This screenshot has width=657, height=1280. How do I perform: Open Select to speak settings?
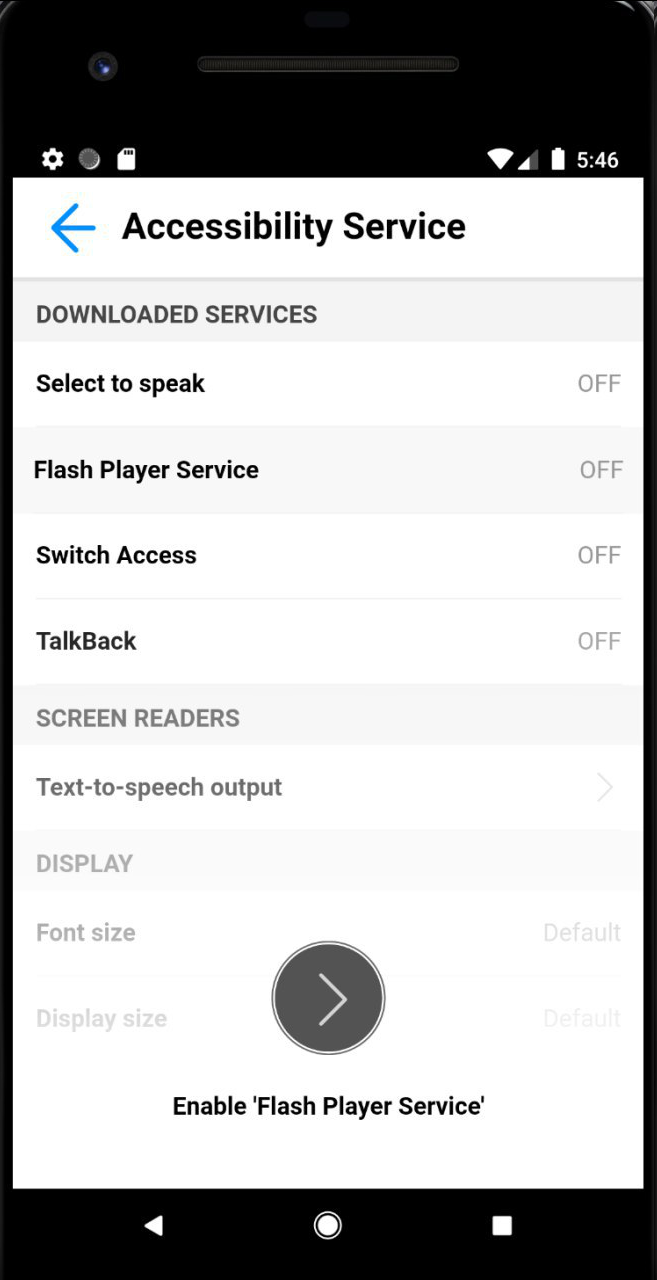(x=328, y=384)
